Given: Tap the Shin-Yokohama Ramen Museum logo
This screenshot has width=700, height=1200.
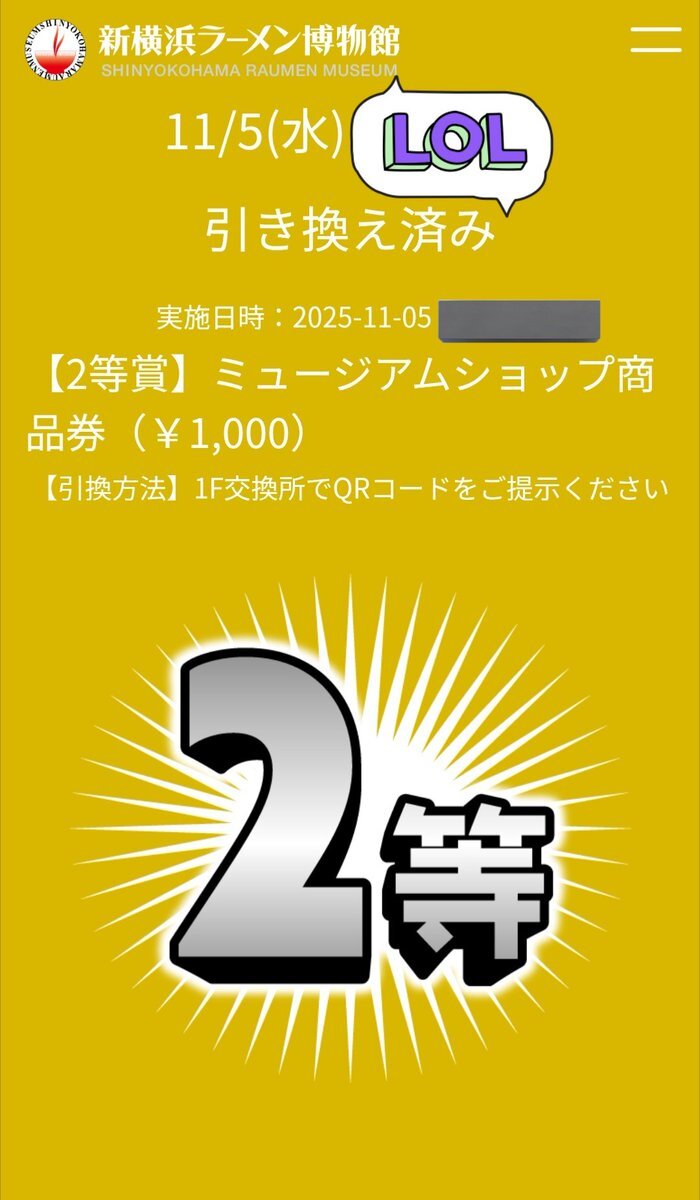Looking at the screenshot, I should (x=211, y=50).
